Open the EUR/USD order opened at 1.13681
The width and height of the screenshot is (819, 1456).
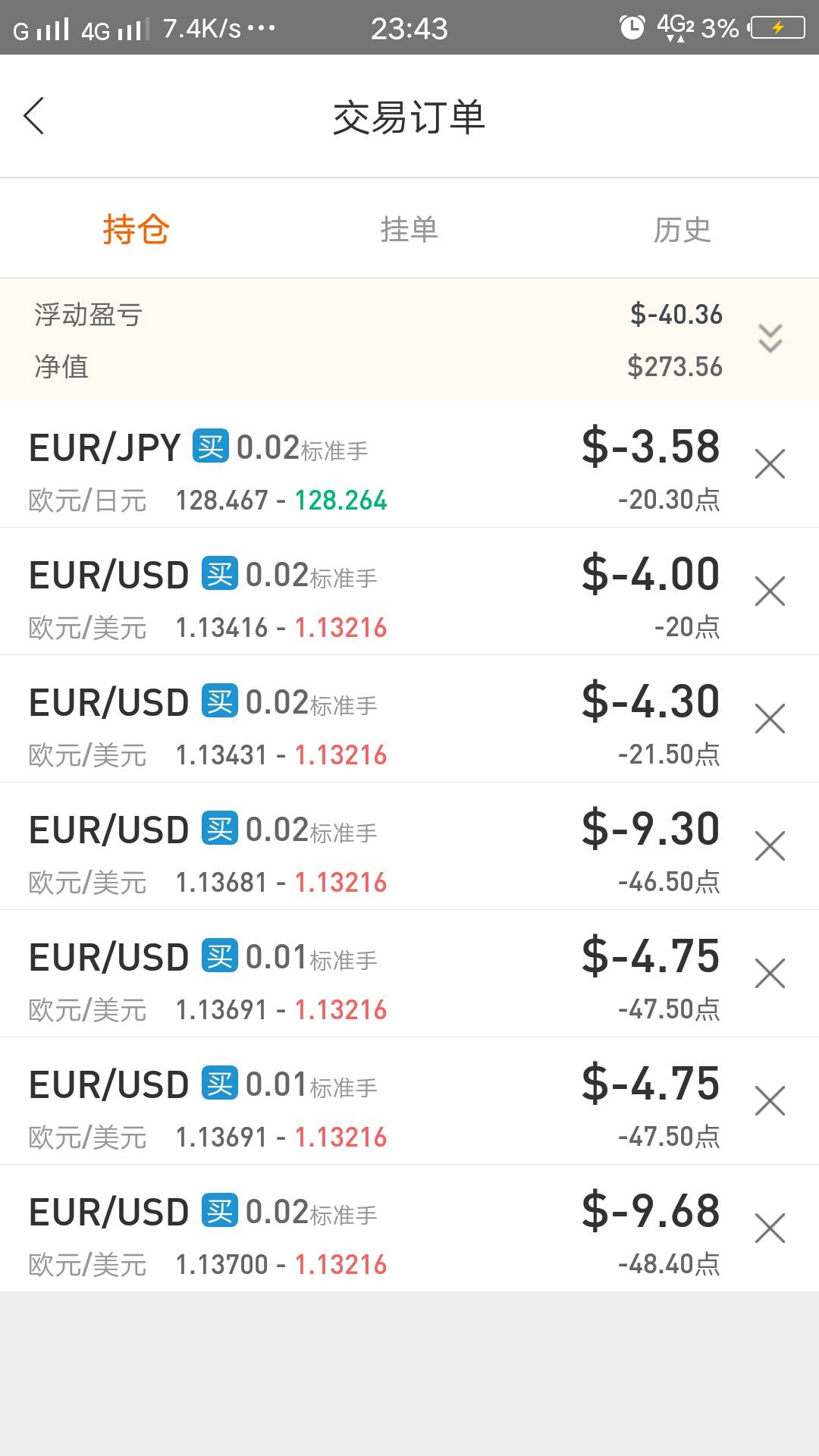(341, 846)
